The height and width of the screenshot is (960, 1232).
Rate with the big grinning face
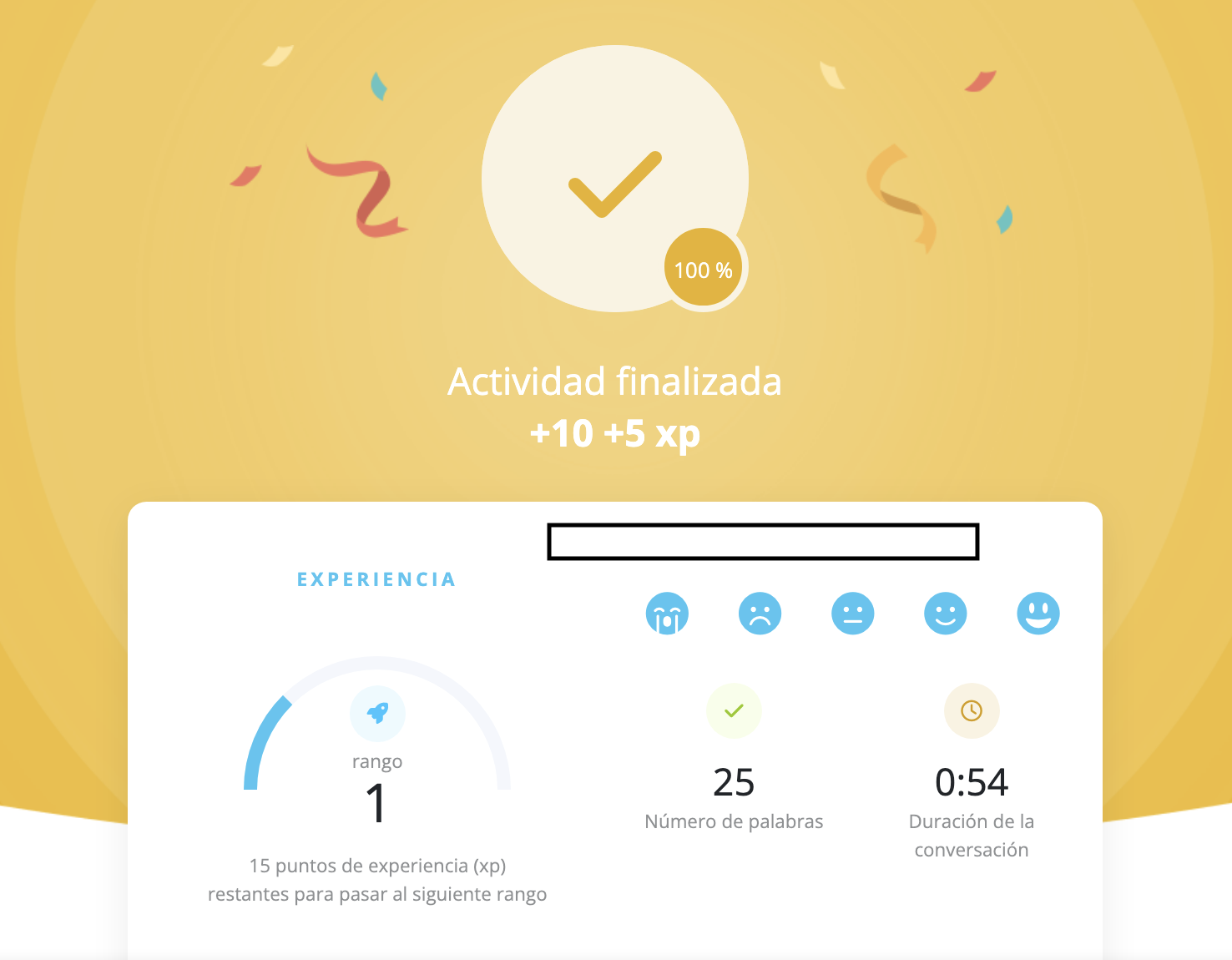pyautogui.click(x=1038, y=614)
